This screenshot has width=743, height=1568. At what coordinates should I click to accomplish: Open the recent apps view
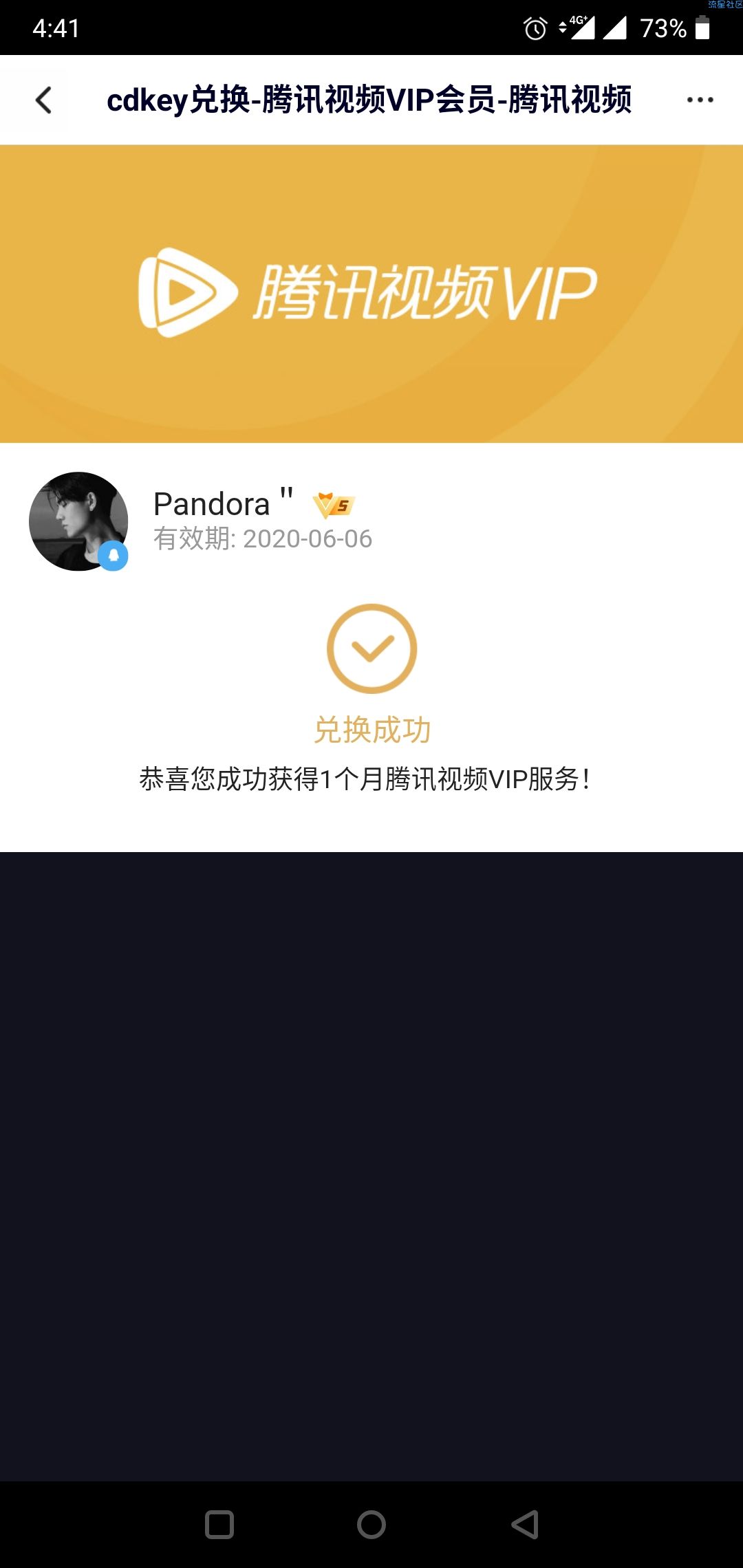(x=219, y=1525)
